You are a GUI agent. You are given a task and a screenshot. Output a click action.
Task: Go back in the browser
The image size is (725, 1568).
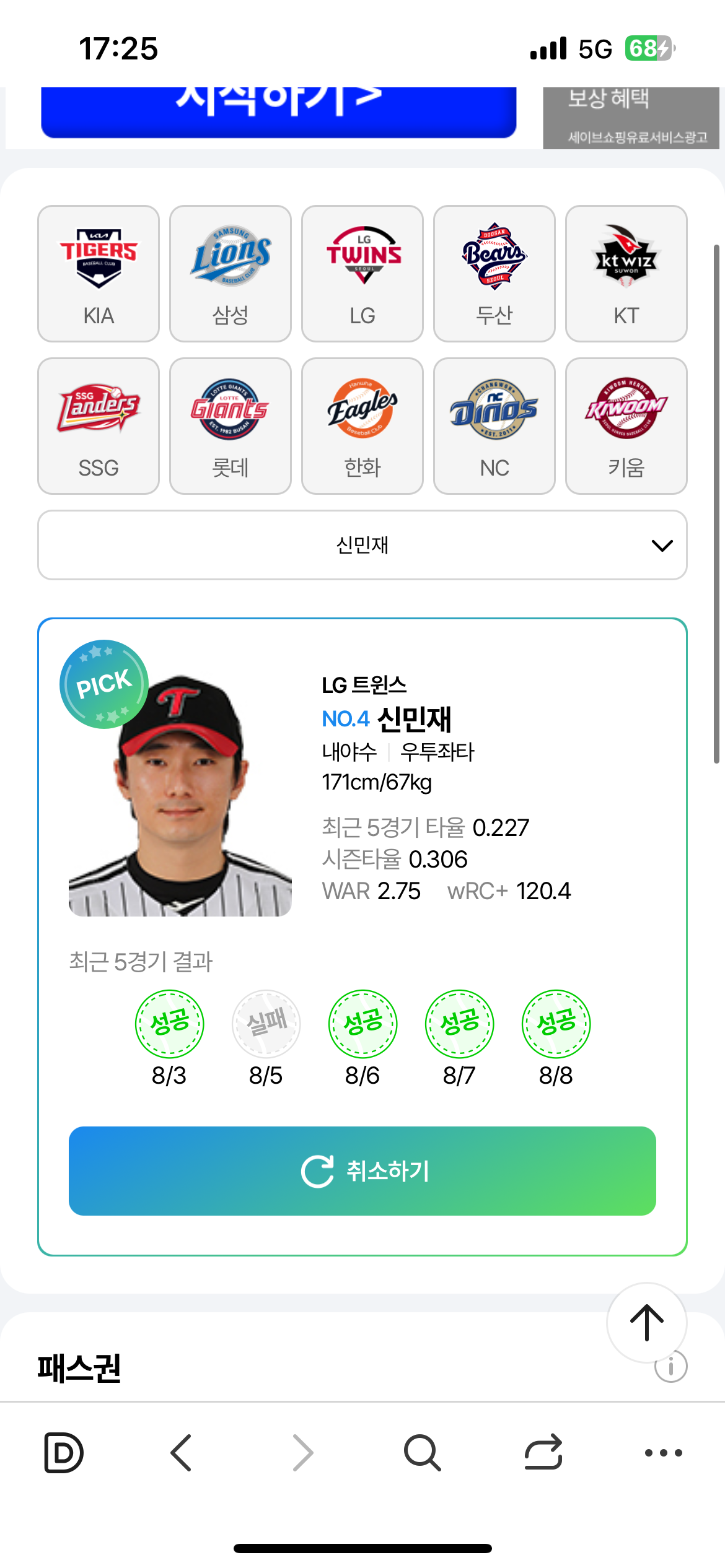pos(181,1452)
